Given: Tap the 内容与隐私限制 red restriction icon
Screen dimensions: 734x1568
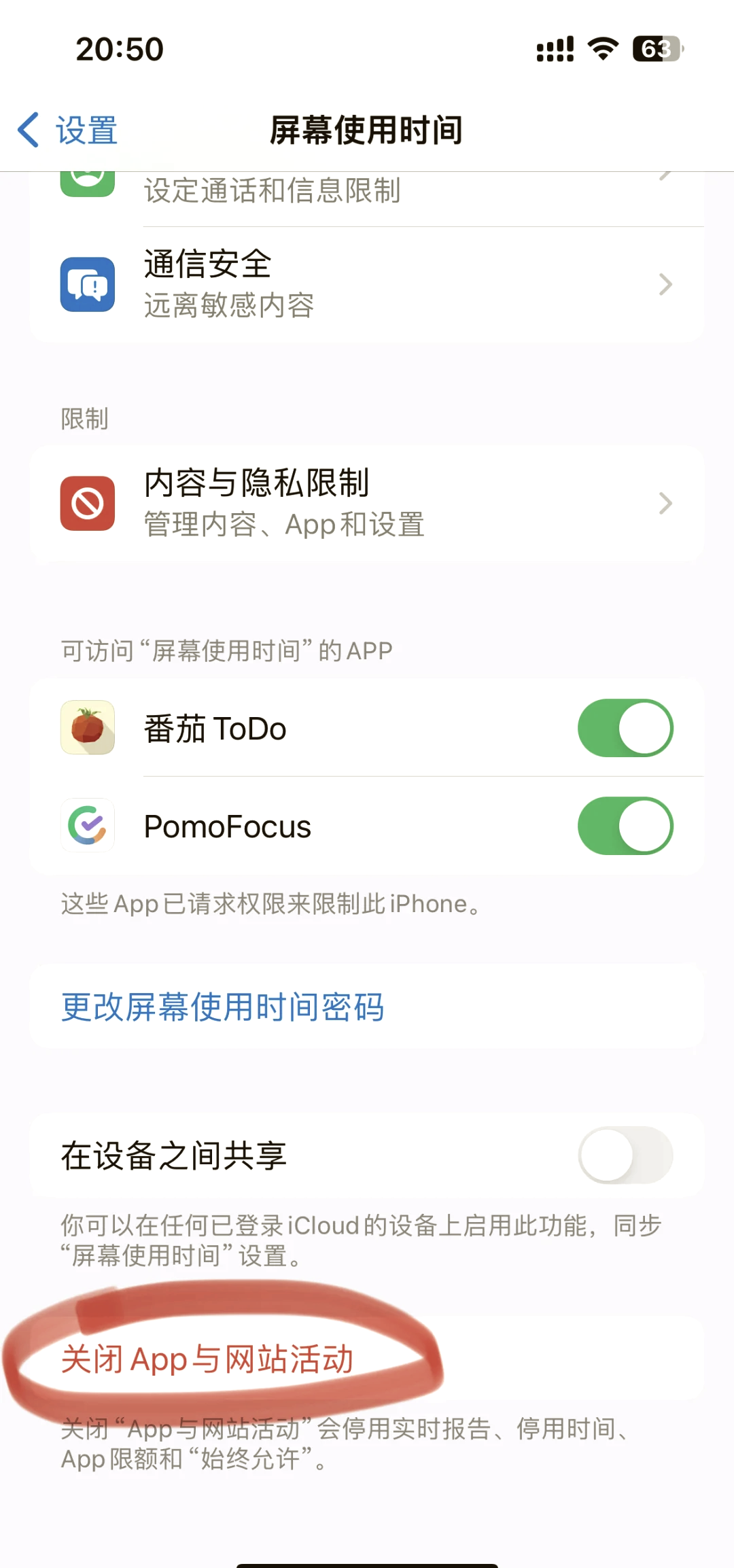Looking at the screenshot, I should click(x=87, y=503).
